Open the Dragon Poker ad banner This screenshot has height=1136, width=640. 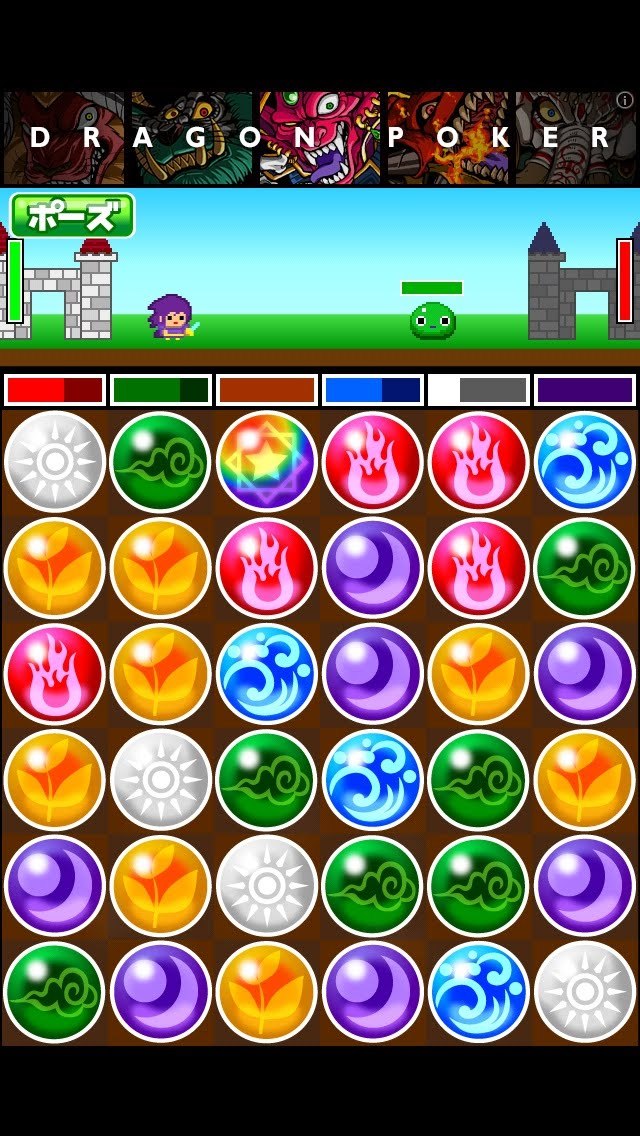click(320, 138)
